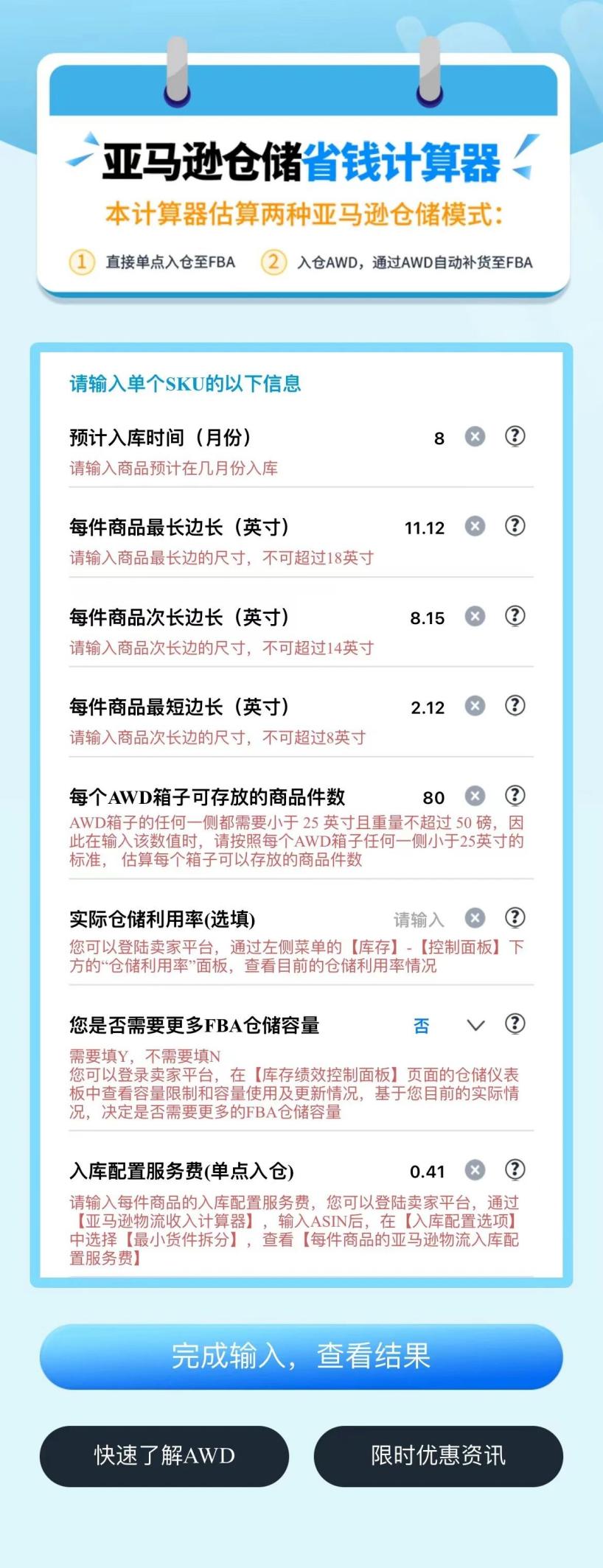
Task: Enter the 实际仓储利用率 field
Action: pos(418,920)
